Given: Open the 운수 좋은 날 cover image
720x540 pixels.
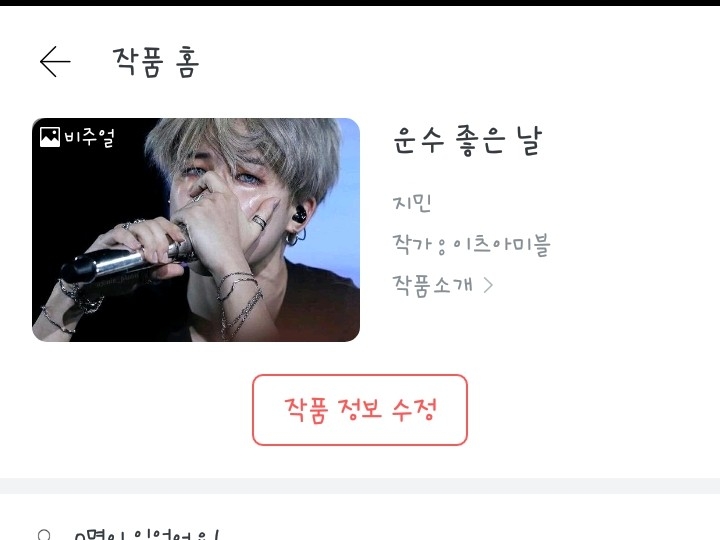Looking at the screenshot, I should click(x=196, y=230).
